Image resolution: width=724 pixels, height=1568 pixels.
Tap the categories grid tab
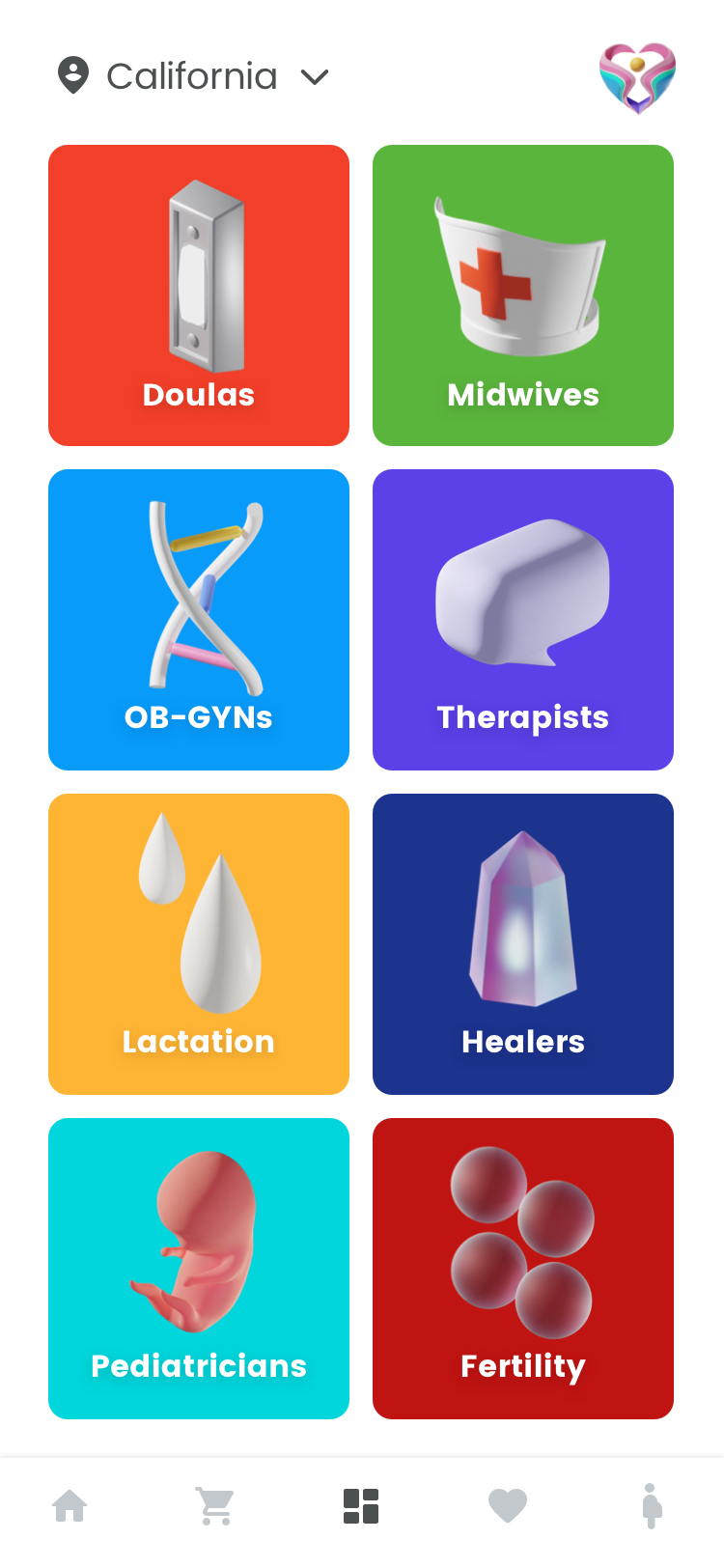pyautogui.click(x=361, y=1506)
